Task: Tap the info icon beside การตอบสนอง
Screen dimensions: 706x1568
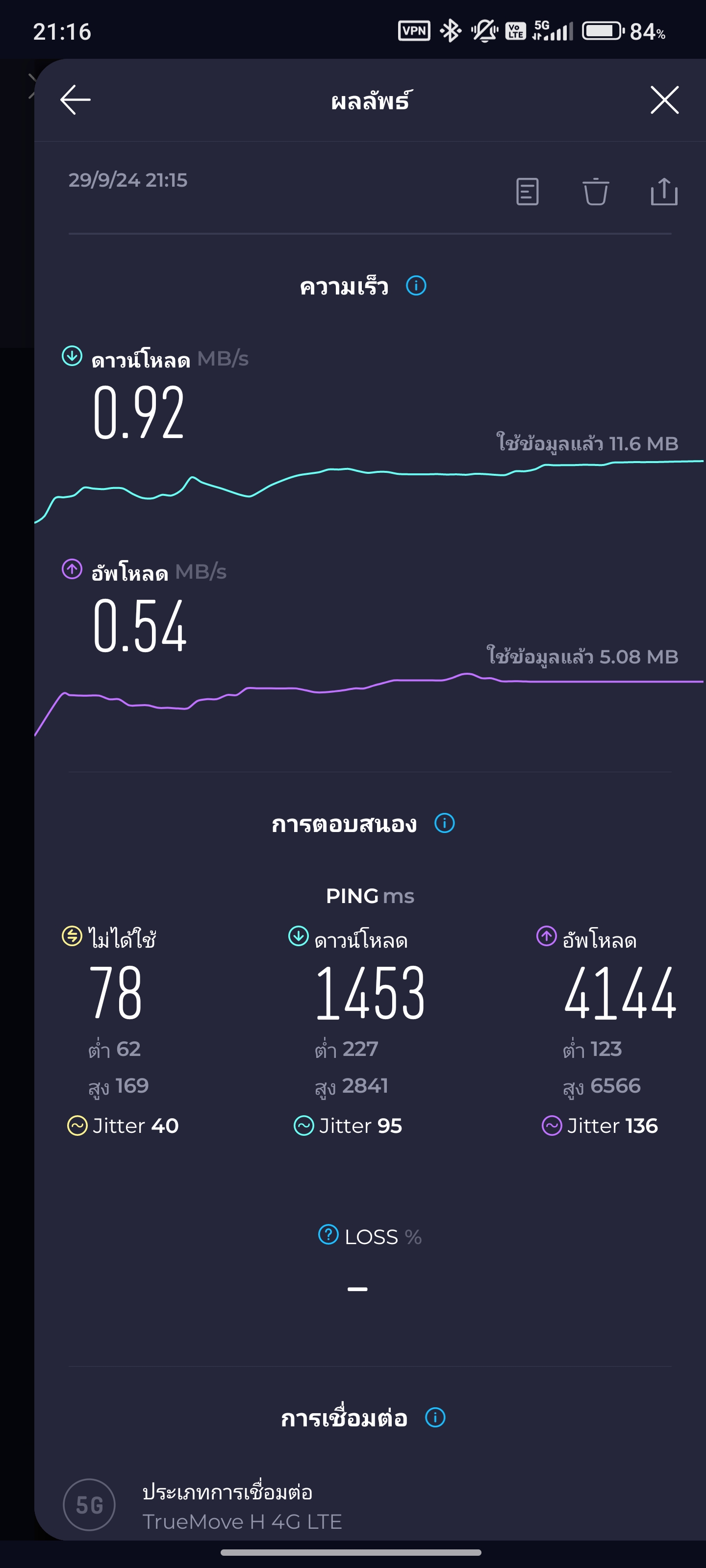Action: pyautogui.click(x=445, y=823)
